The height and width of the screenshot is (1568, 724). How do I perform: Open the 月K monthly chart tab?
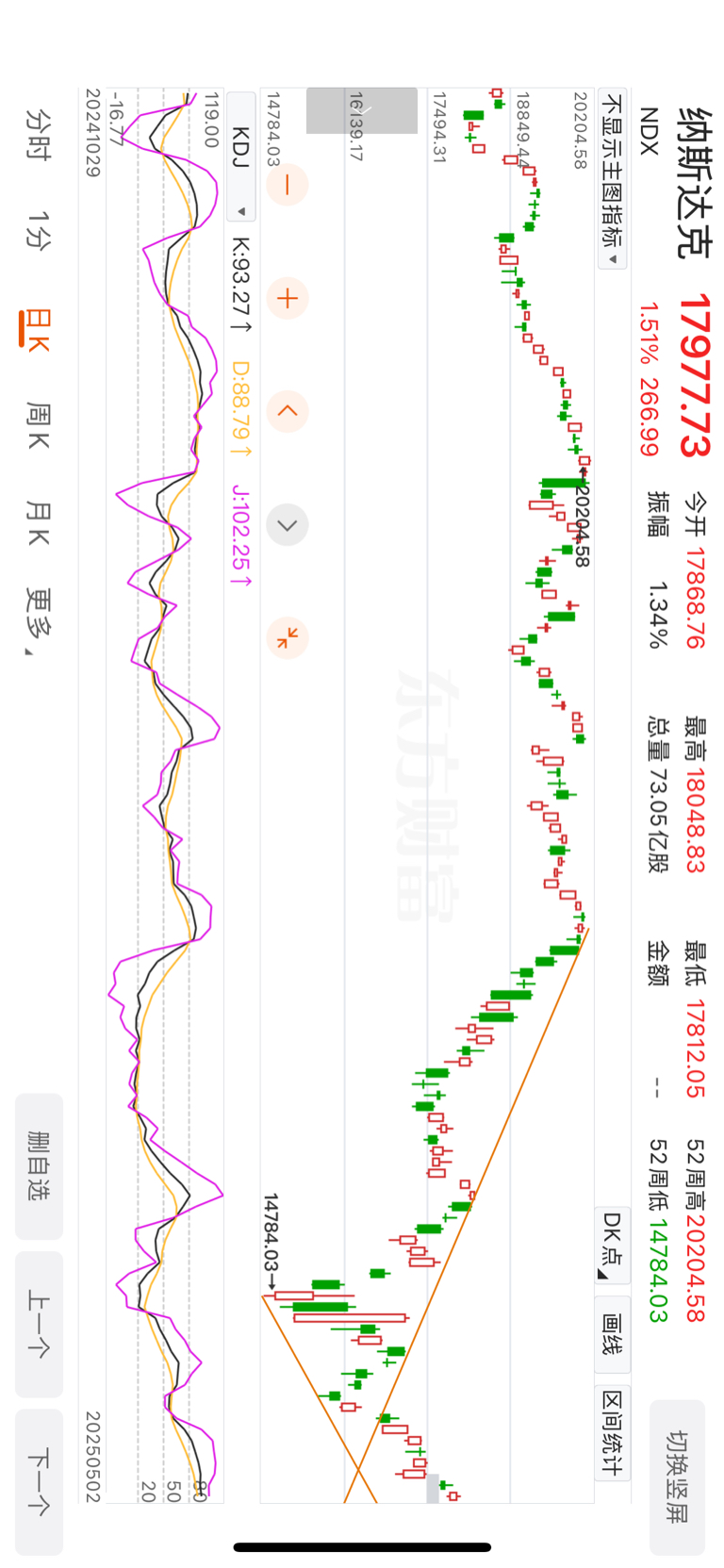coord(39,523)
